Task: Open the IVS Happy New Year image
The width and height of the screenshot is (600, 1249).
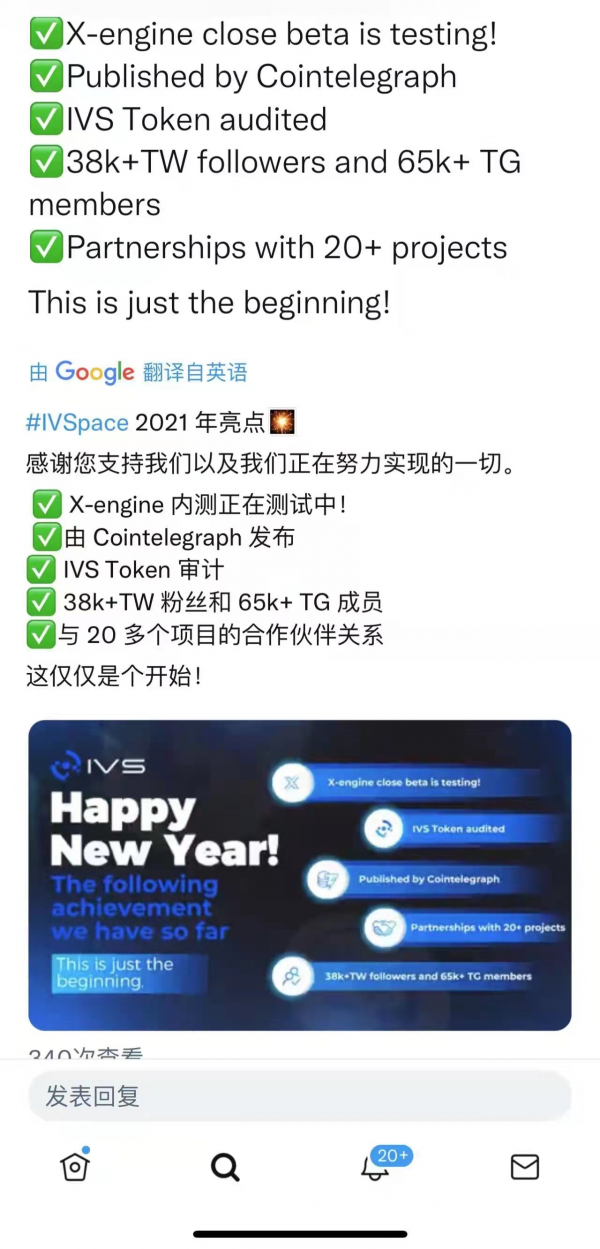Action: 299,874
